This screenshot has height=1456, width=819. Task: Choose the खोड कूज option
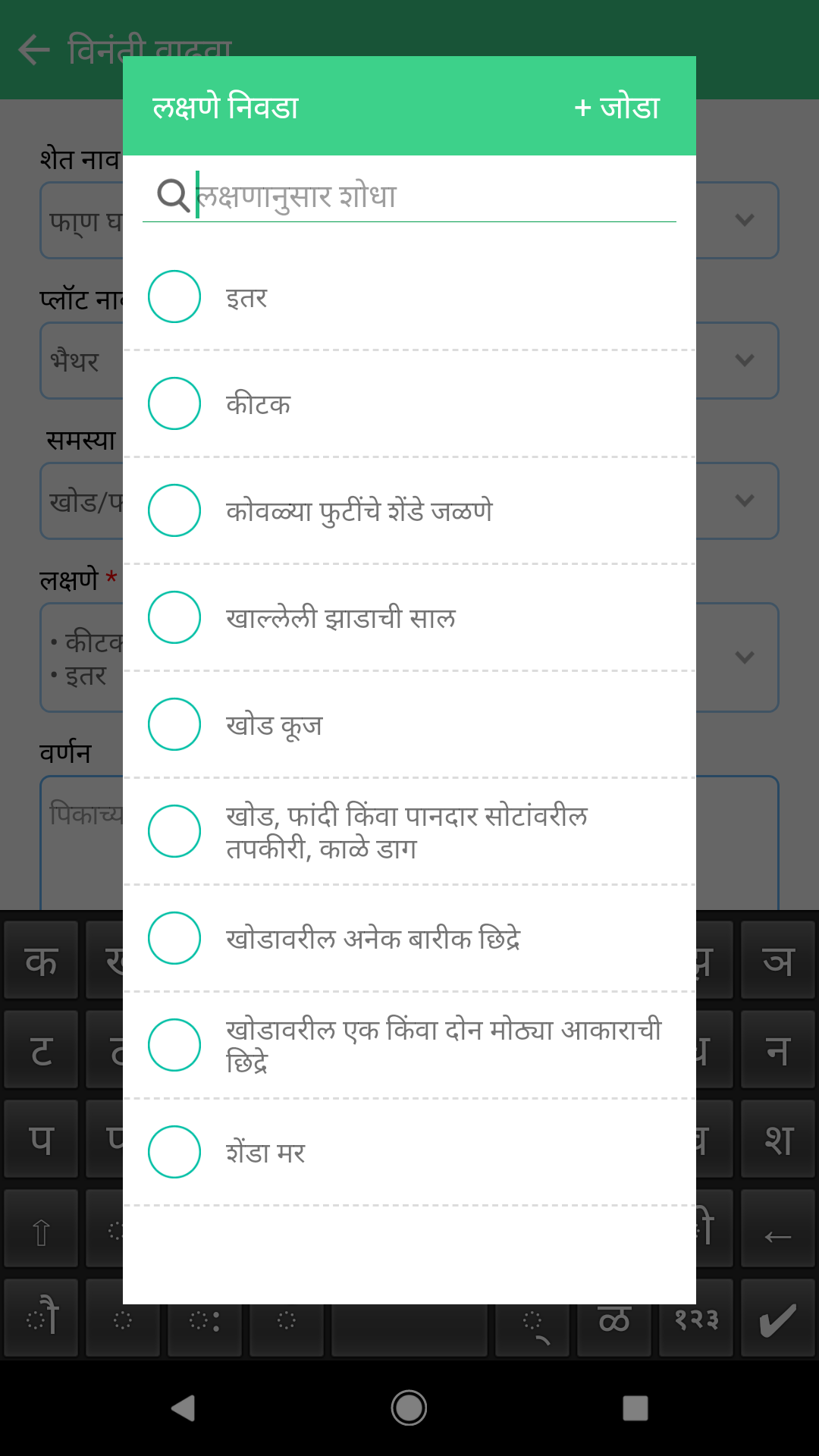pos(174,724)
